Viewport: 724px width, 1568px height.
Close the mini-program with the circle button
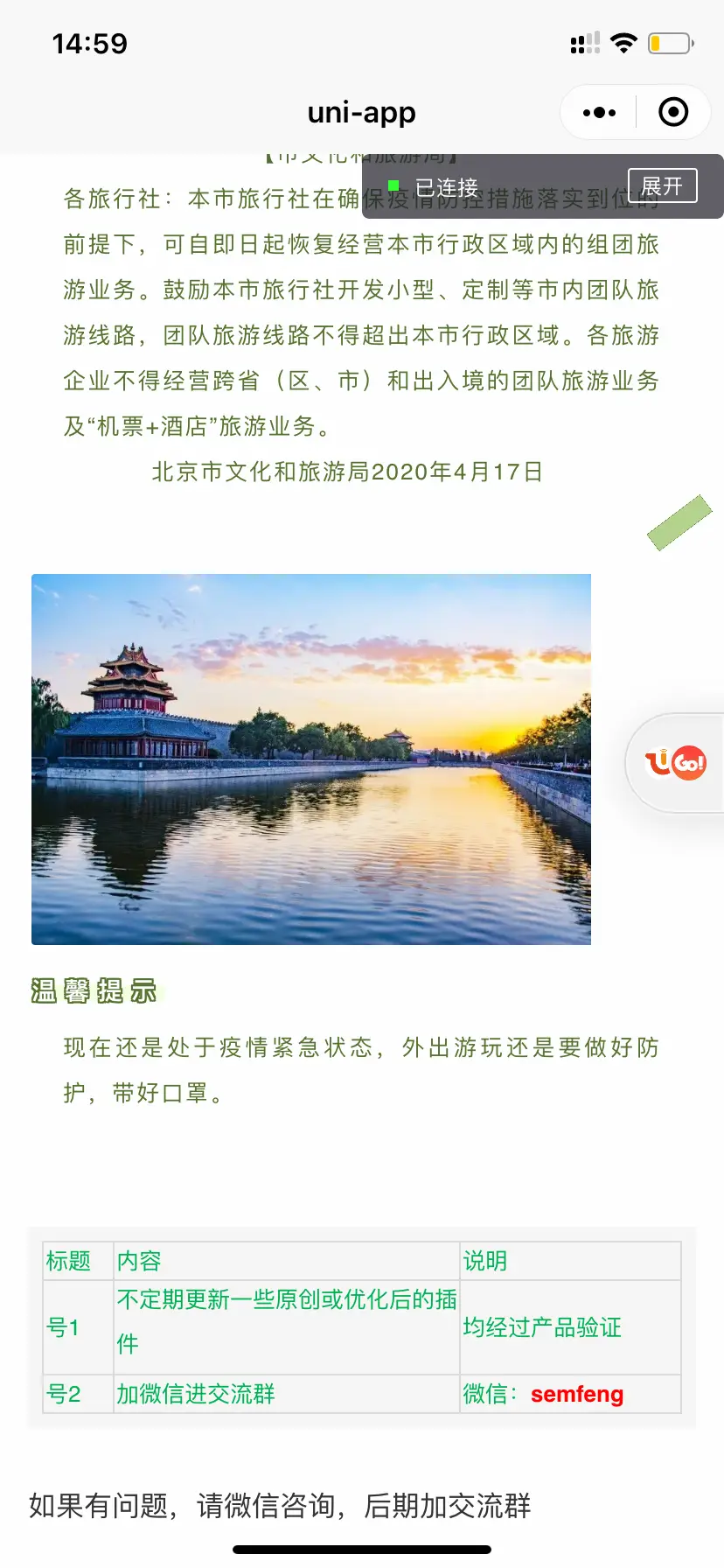(x=673, y=112)
